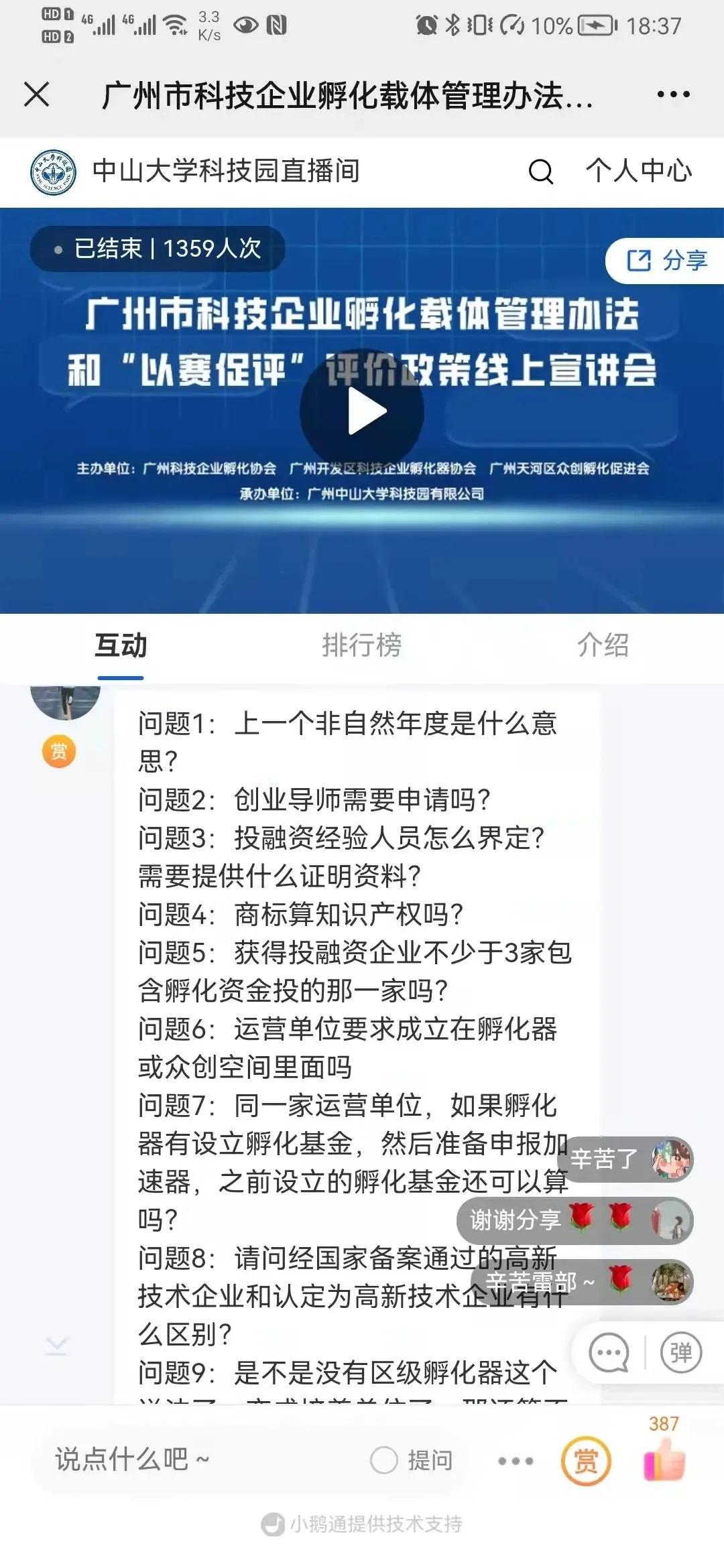Viewport: 724px width, 1568px height.
Task: Share the livestream via 分享
Action: 667,261
